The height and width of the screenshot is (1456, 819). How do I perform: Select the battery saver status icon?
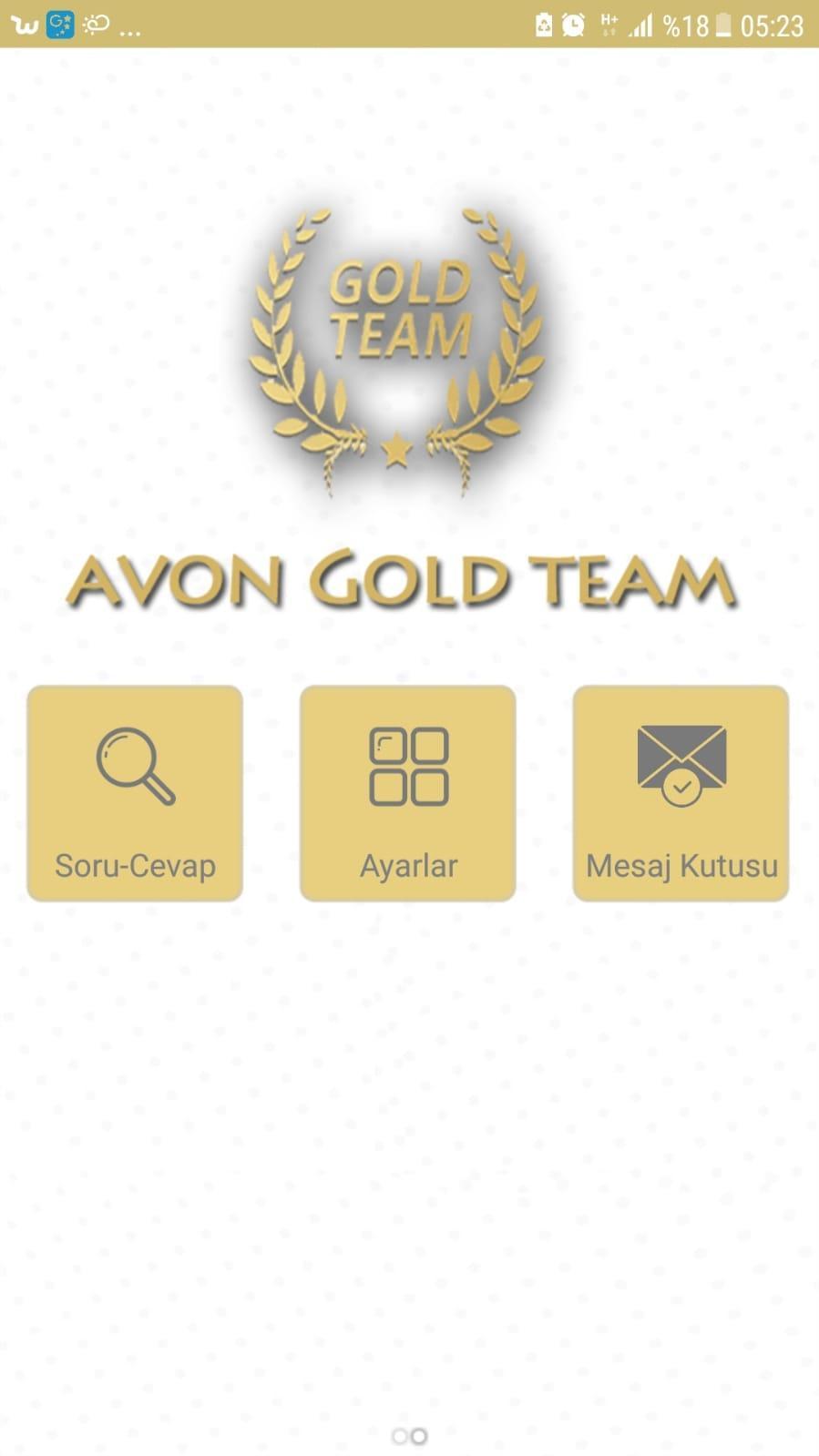(544, 25)
